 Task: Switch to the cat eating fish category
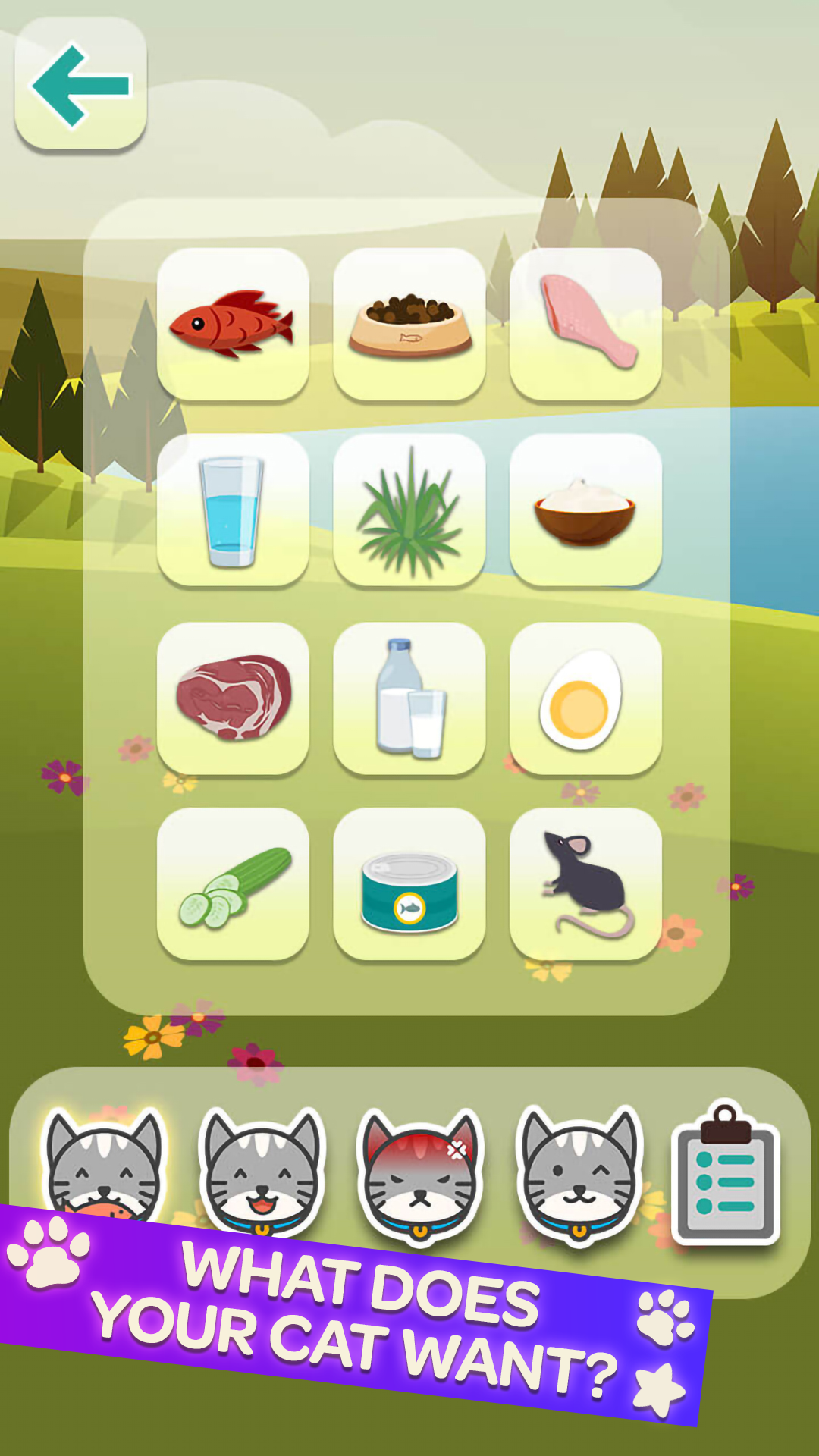[x=105, y=1164]
